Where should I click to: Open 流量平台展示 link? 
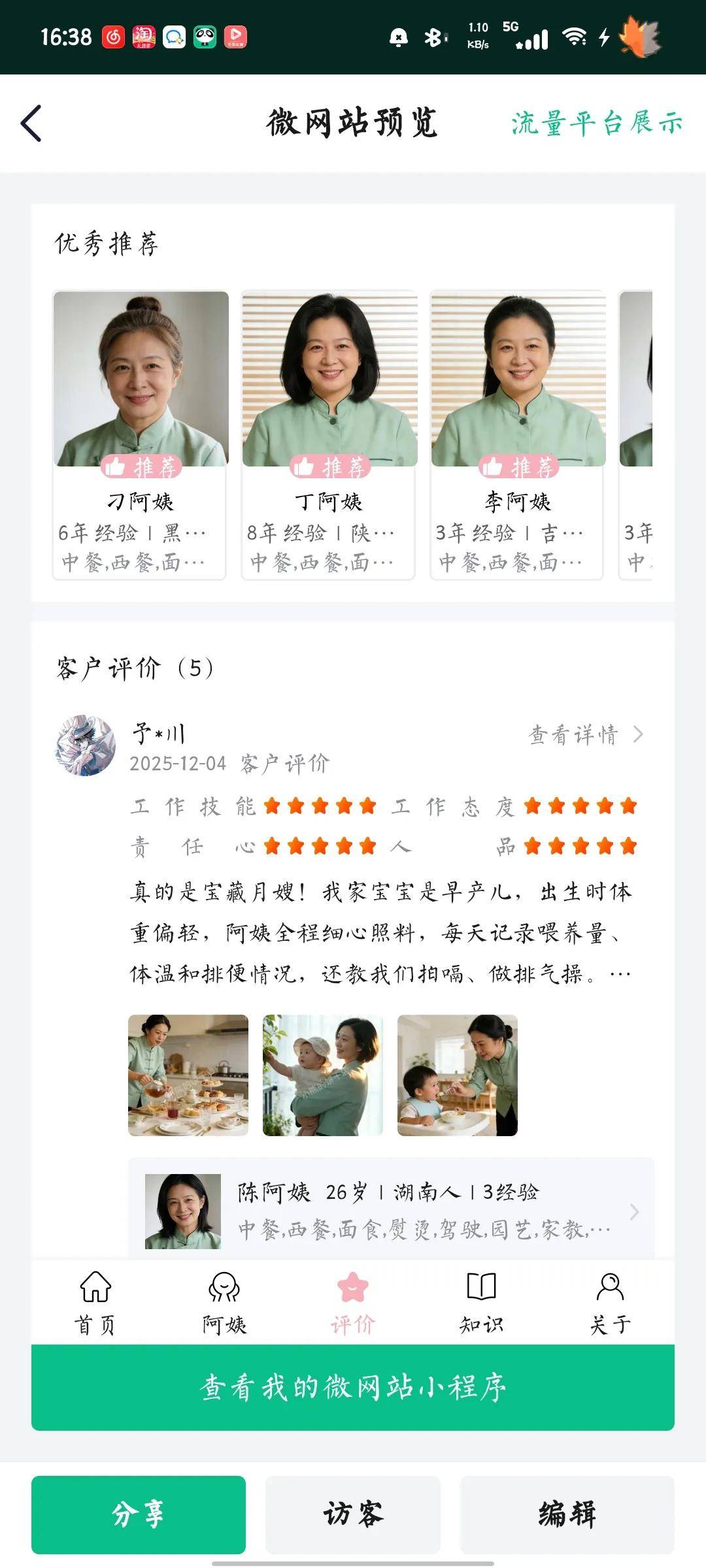point(596,123)
